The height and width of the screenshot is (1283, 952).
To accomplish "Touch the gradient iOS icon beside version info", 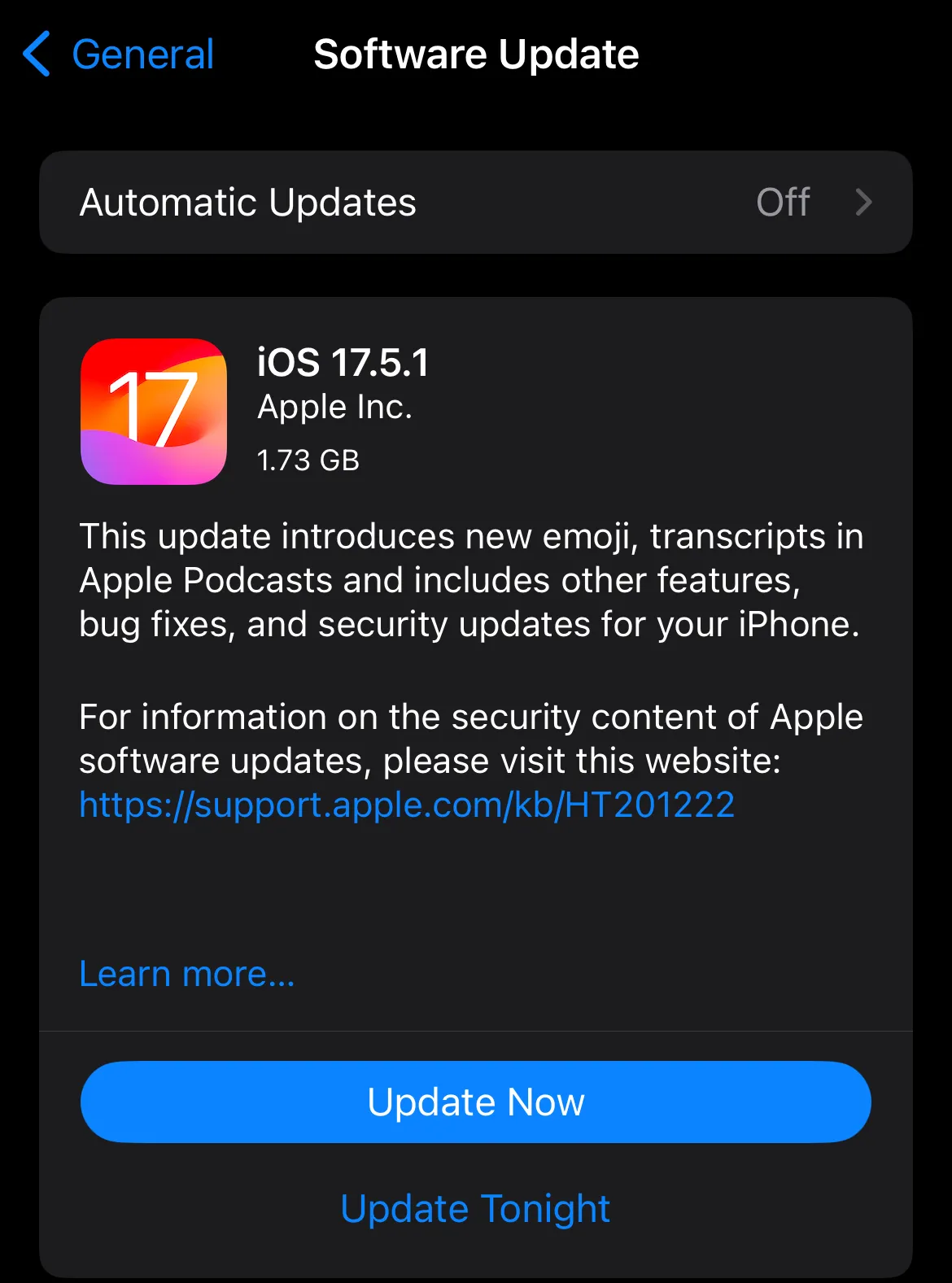I will point(154,411).
